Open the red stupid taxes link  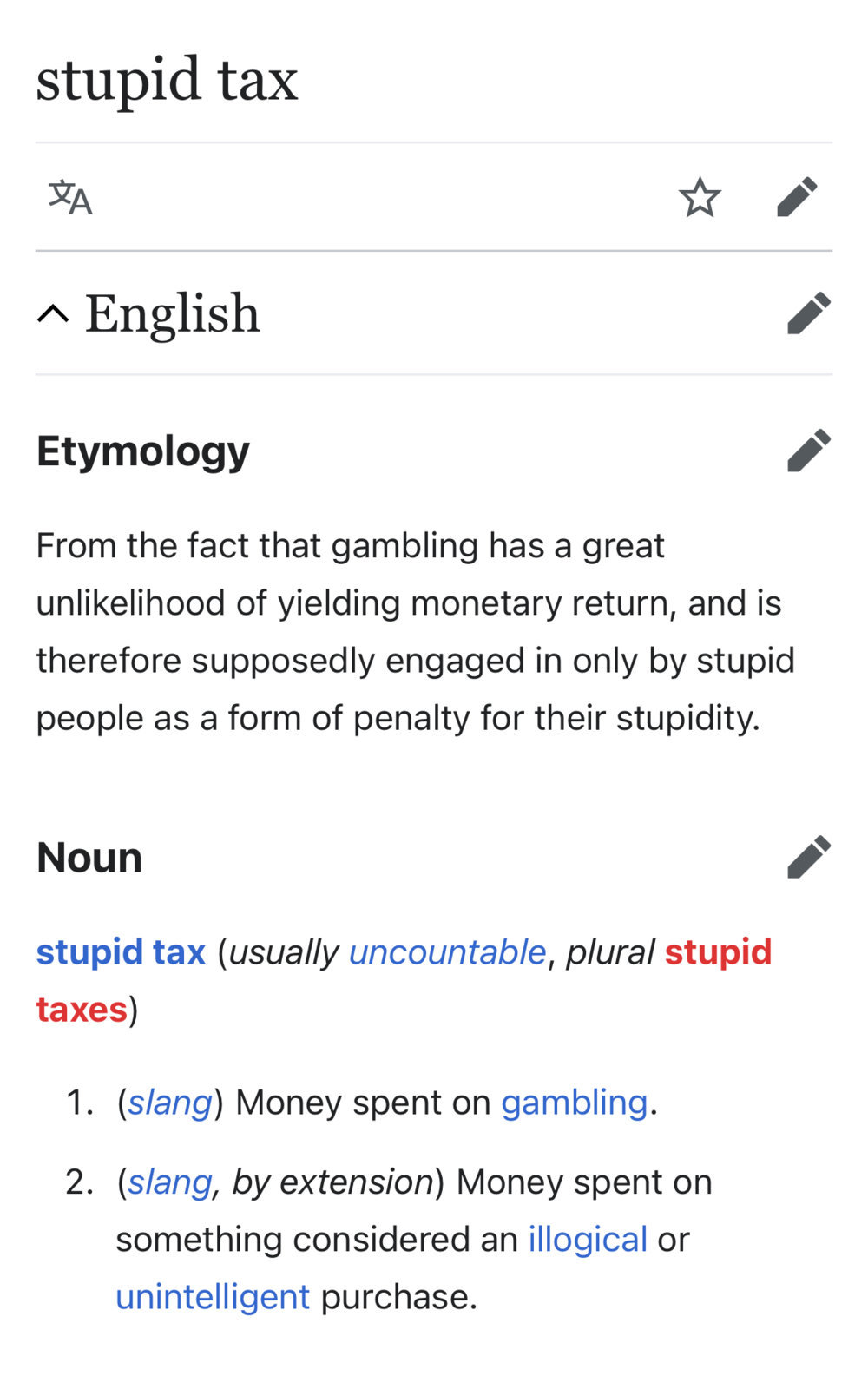(x=718, y=952)
